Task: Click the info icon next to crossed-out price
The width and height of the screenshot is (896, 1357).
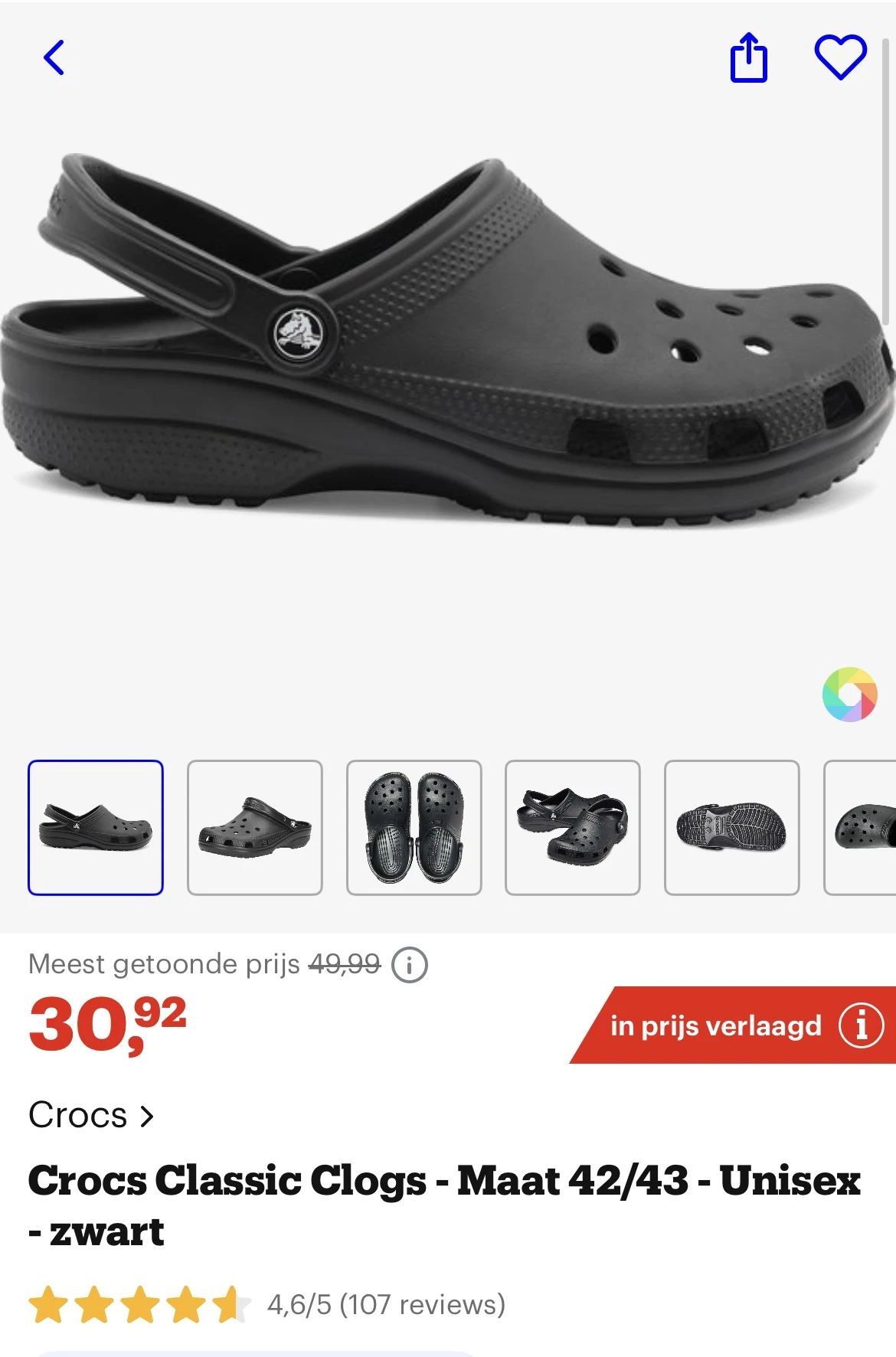Action: [411, 965]
